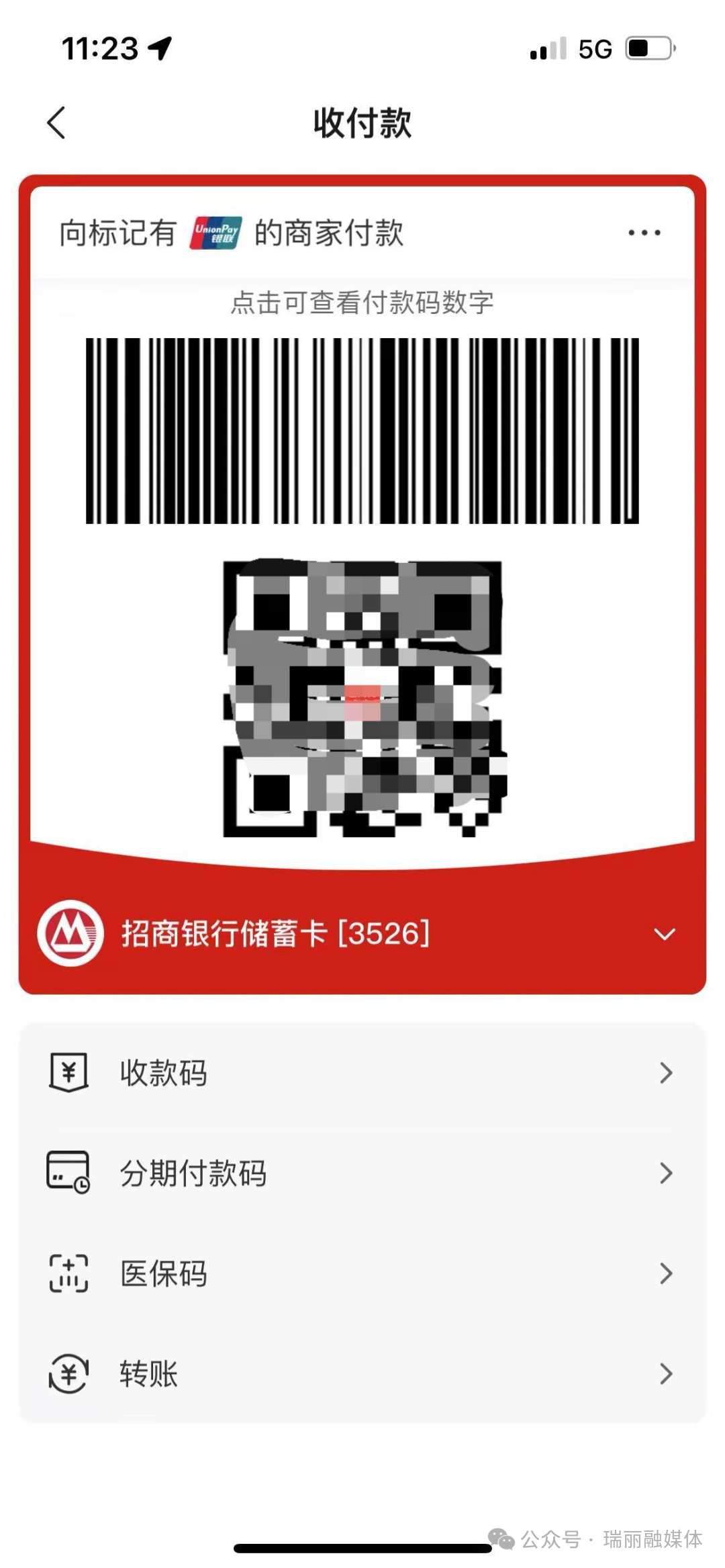Tap the 转账 transfer icon
The height and width of the screenshot is (1568, 725).
point(69,1374)
